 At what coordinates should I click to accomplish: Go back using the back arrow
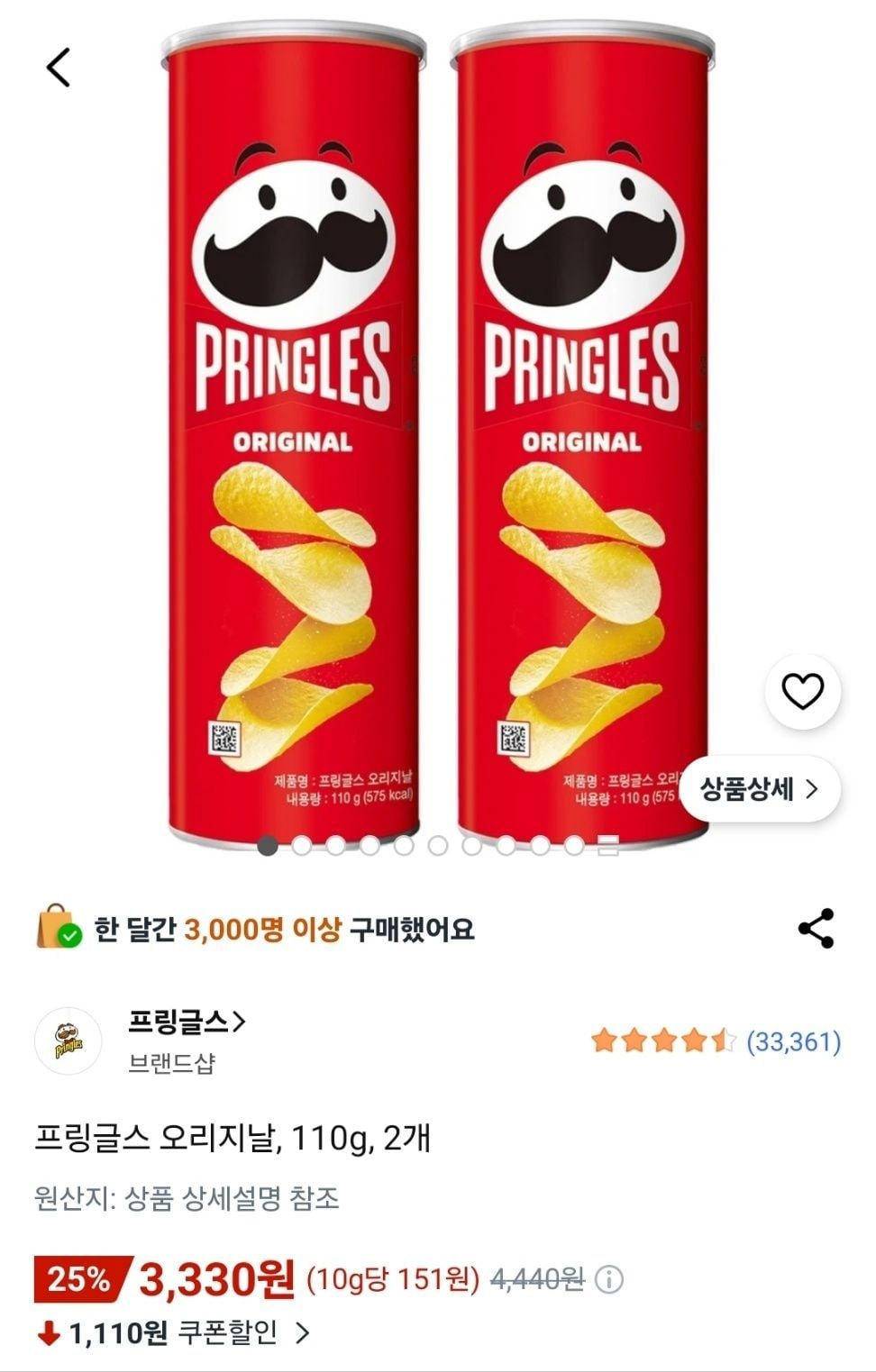point(59,68)
